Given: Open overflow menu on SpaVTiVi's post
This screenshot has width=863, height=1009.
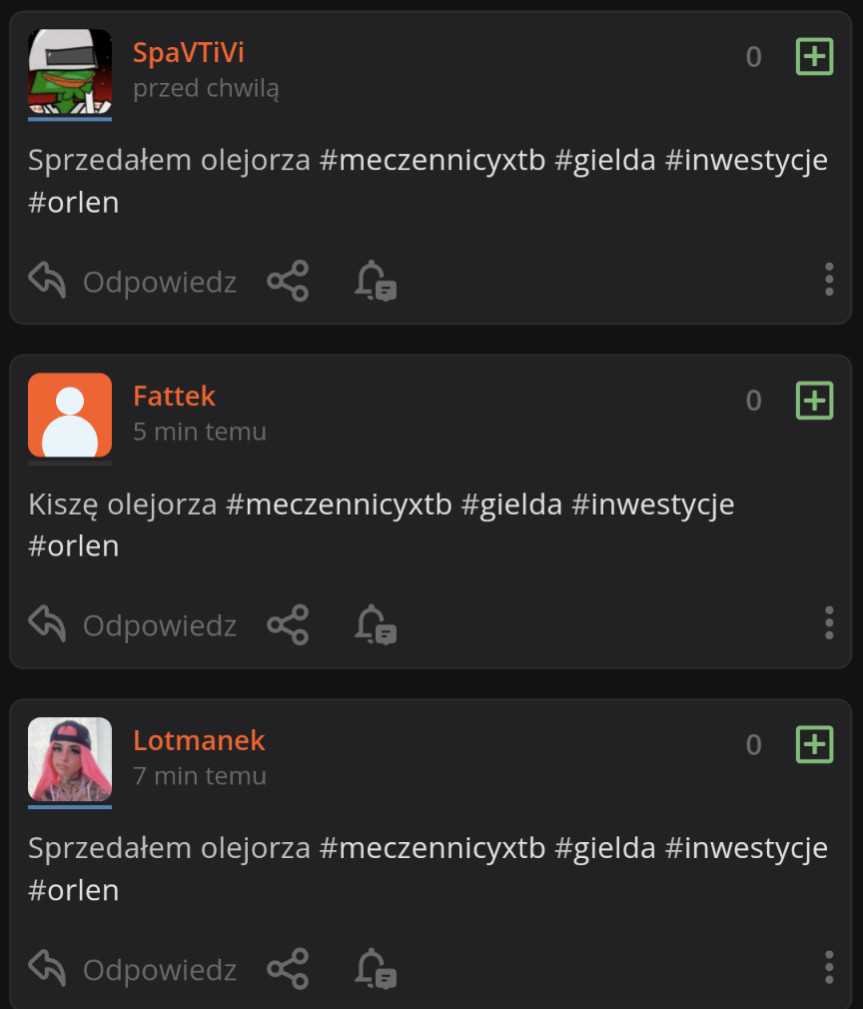Looking at the screenshot, I should point(828,279).
